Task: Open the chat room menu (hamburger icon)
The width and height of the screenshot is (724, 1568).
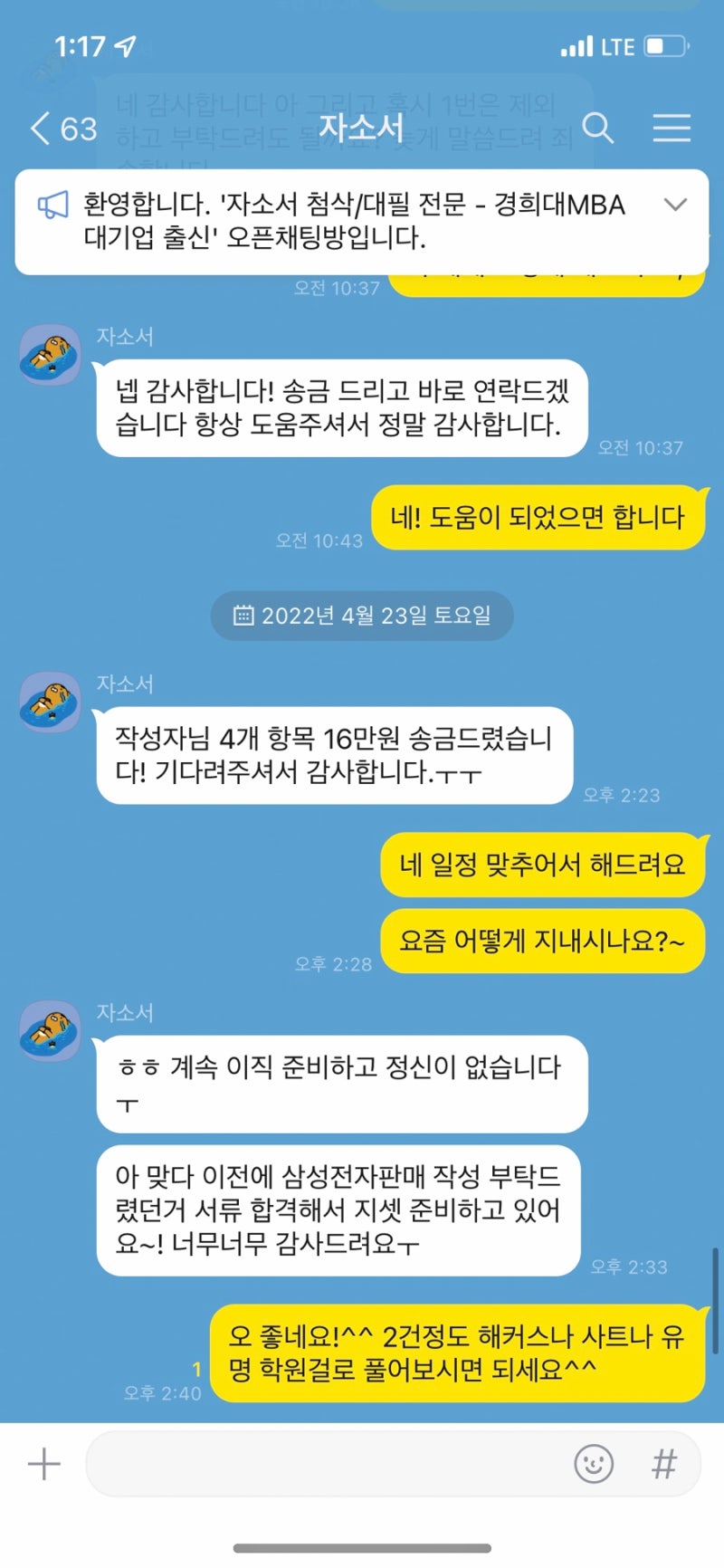Action: point(672,129)
